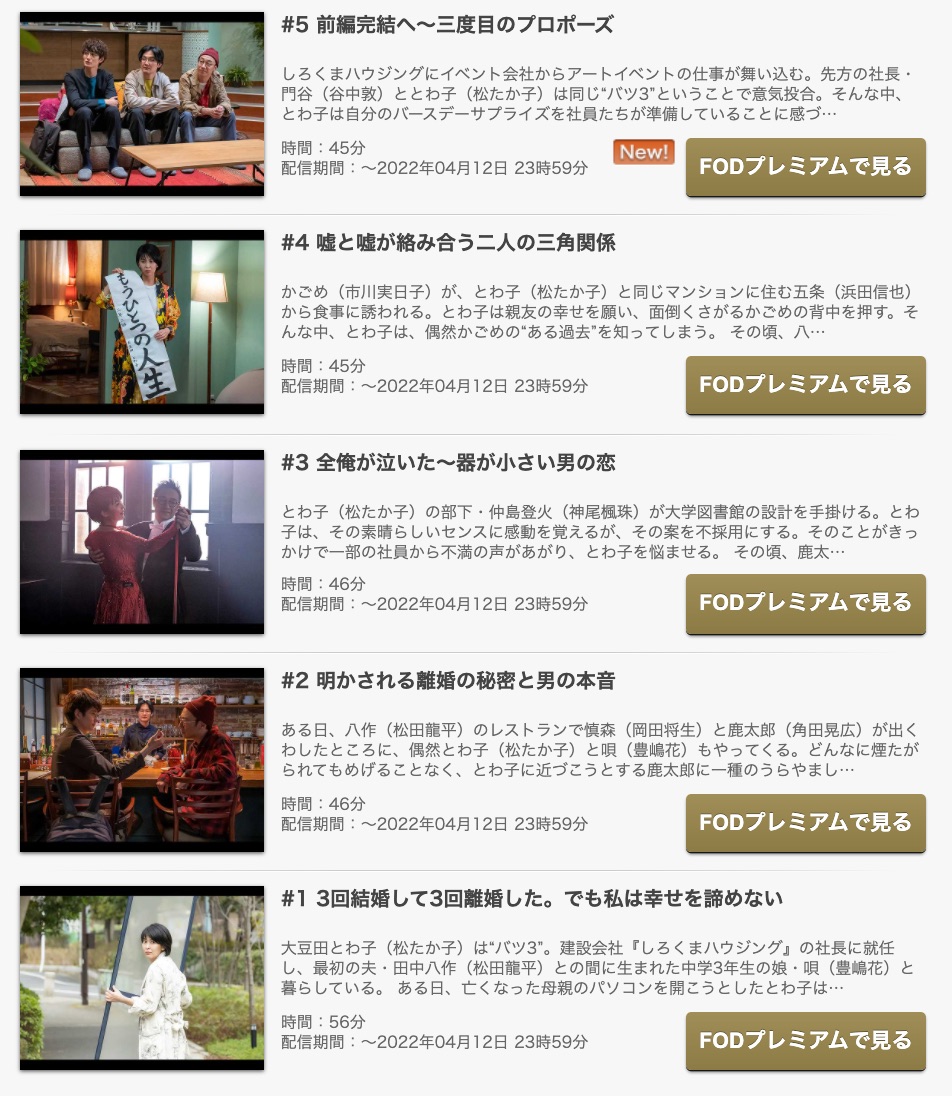Select FODプレミアムで見る for episode #3
This screenshot has width=952, height=1096.
click(805, 603)
